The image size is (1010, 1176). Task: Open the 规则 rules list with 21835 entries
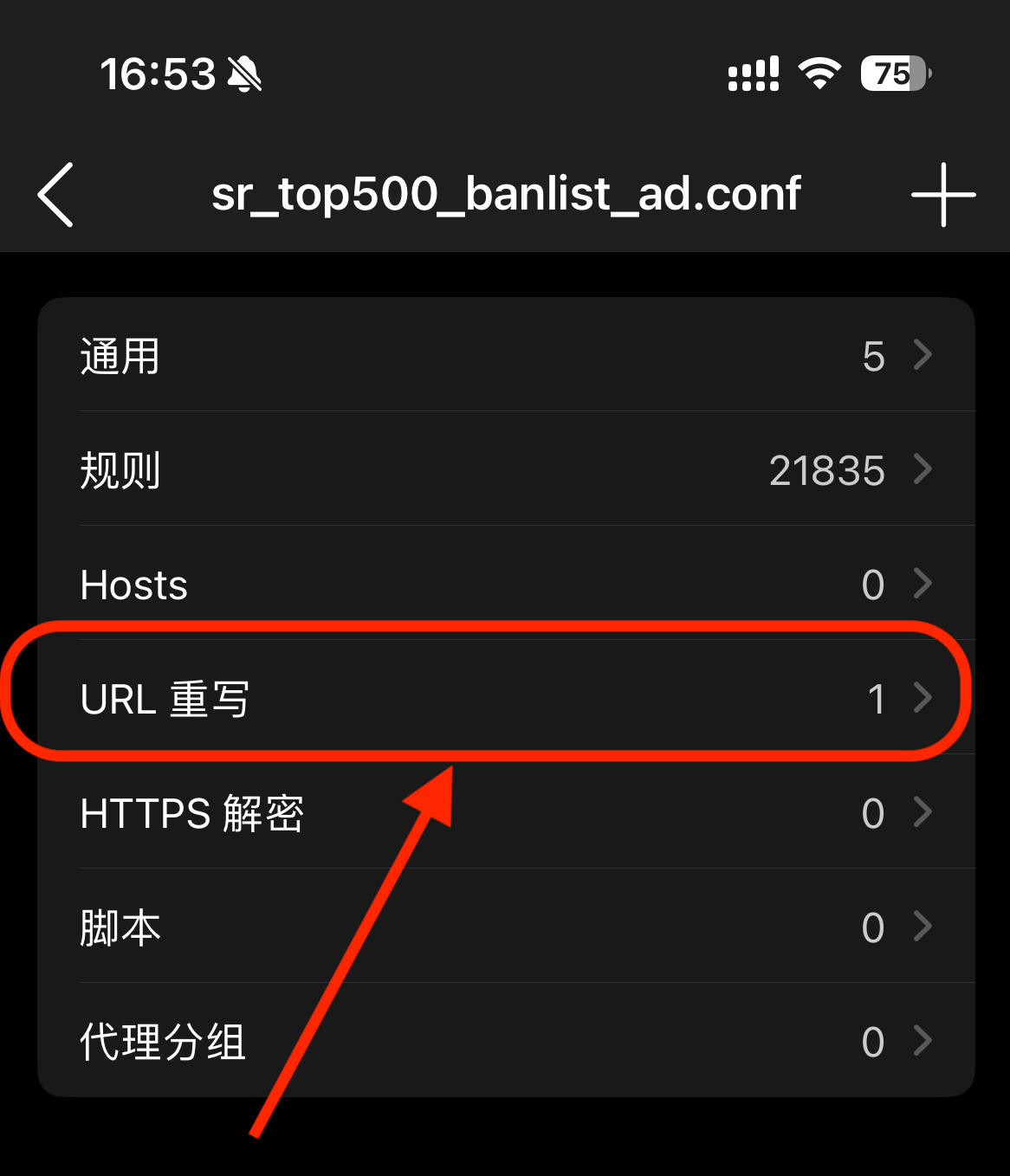click(x=506, y=470)
